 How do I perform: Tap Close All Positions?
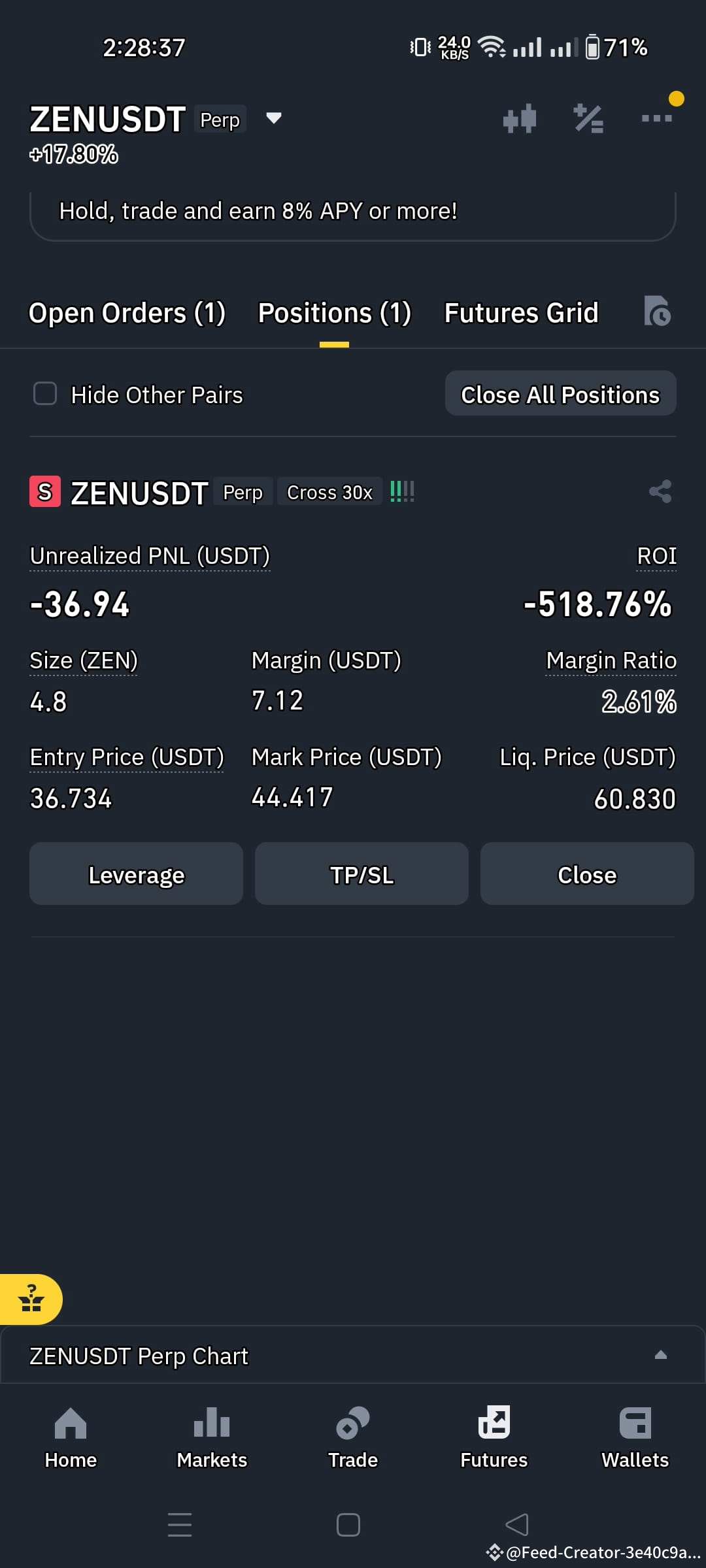point(561,394)
